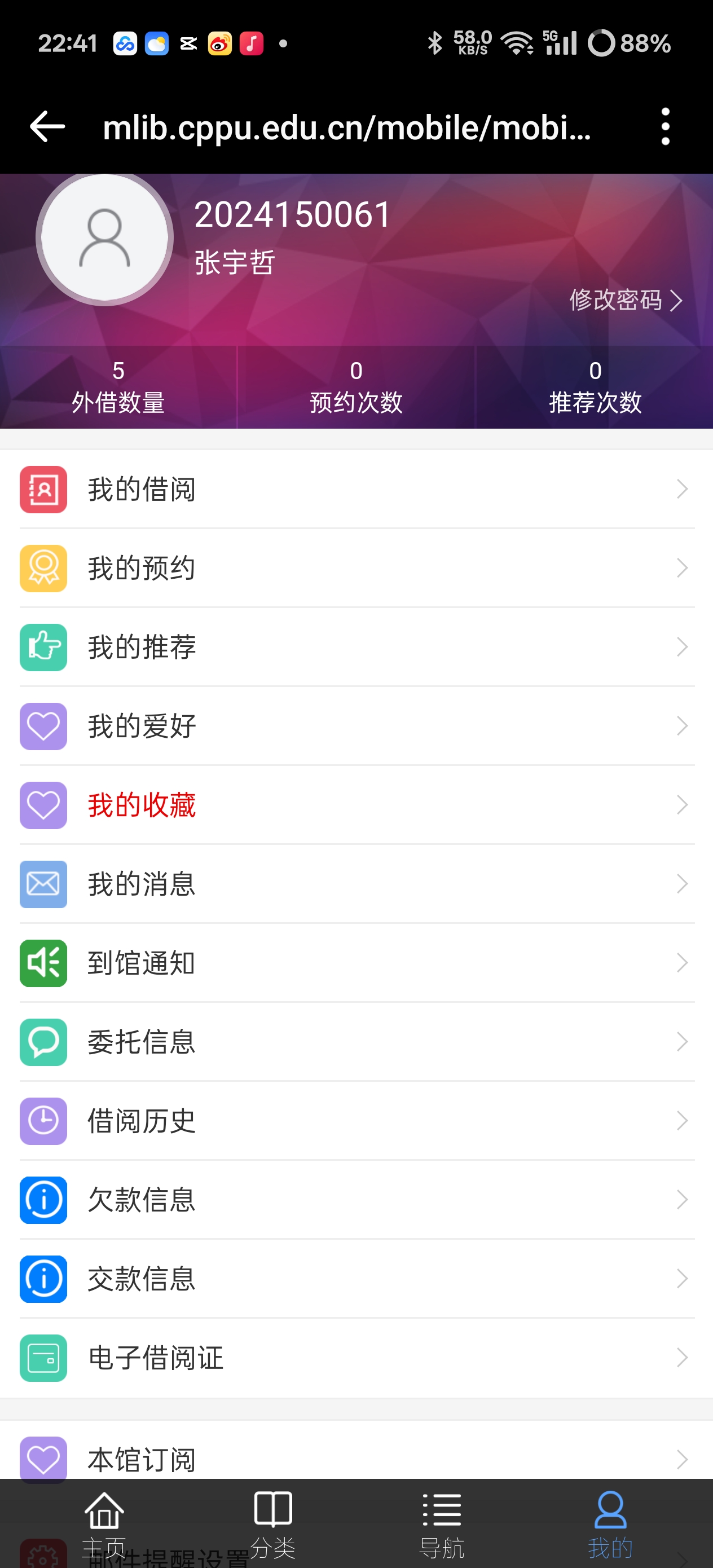Open 我的消息 row
The height and width of the screenshot is (1568, 713).
356,884
